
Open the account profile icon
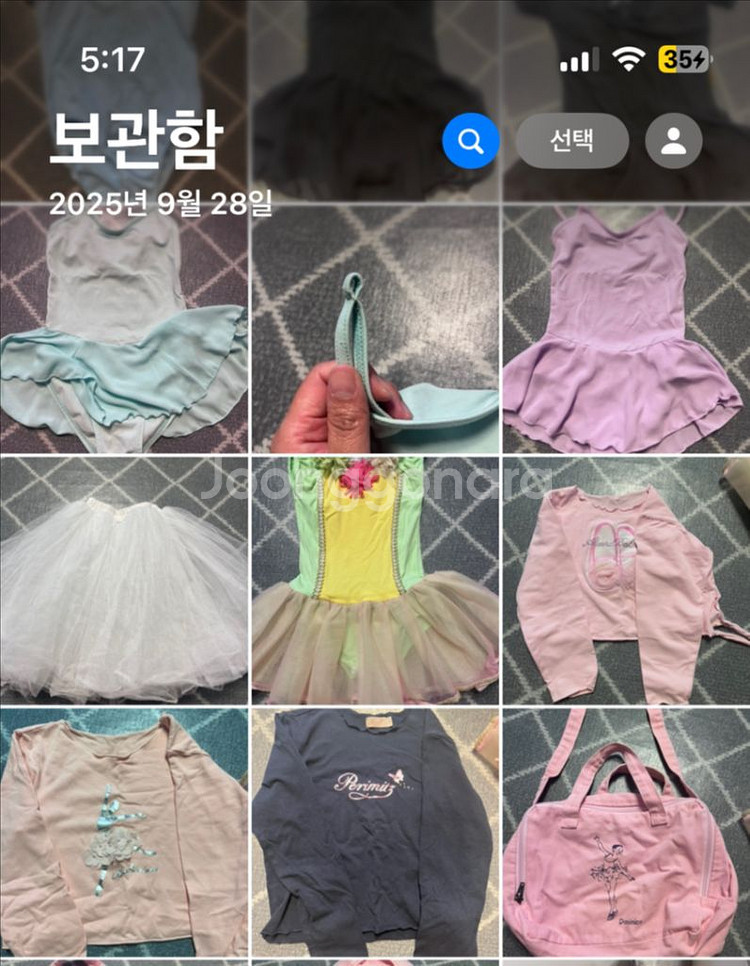tap(674, 141)
